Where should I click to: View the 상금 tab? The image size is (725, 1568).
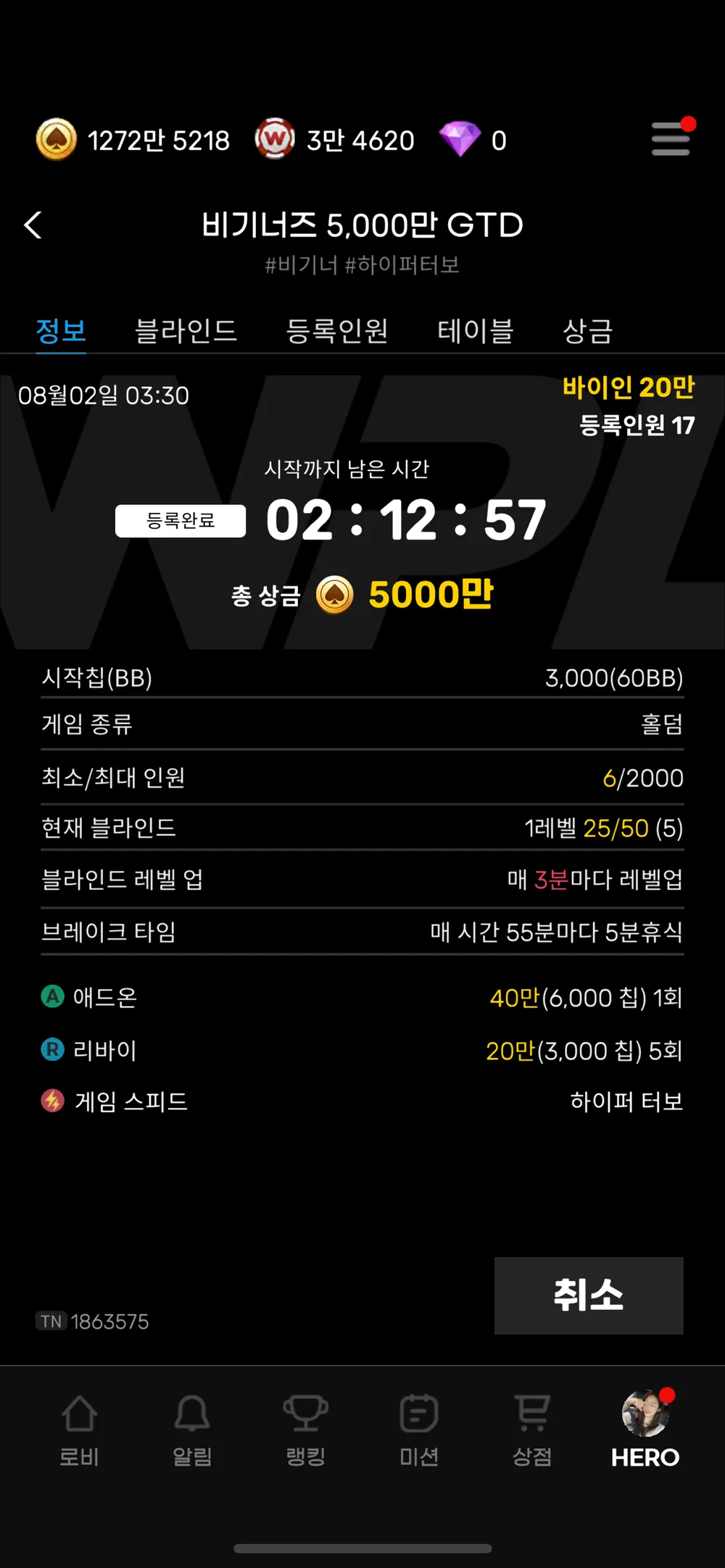588,331
